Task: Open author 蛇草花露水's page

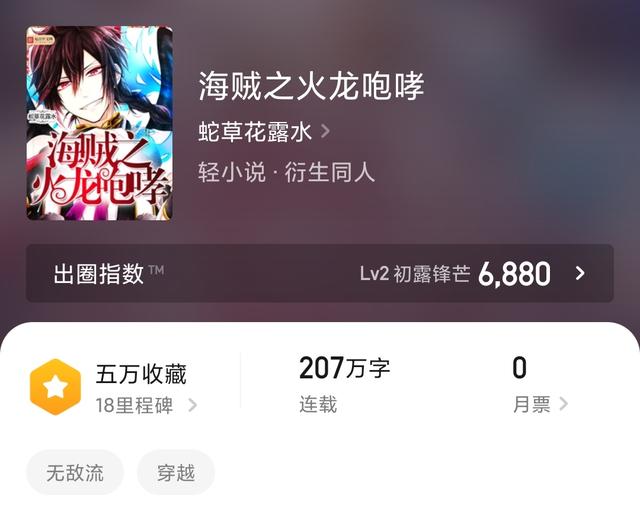Action: click(264, 131)
